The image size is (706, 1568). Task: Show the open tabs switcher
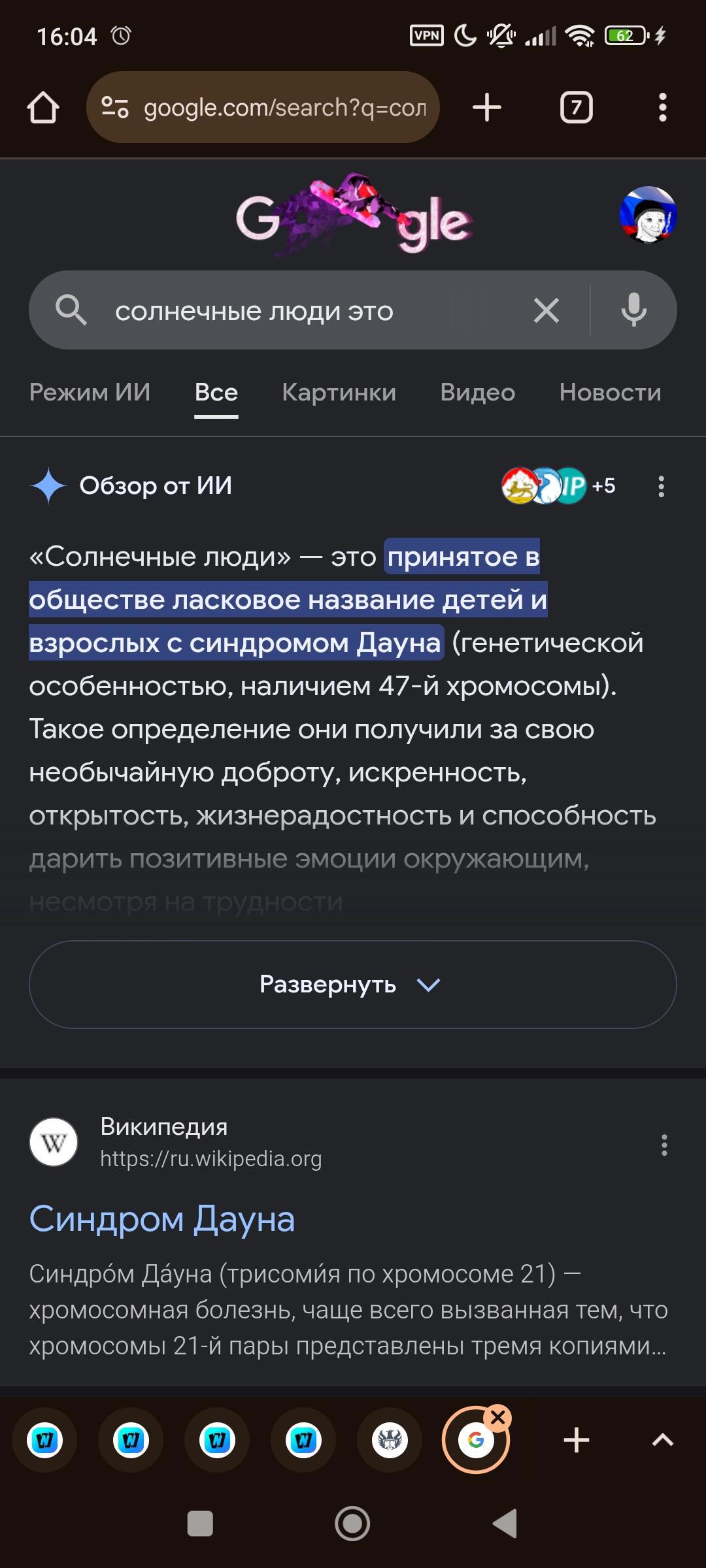pyautogui.click(x=576, y=108)
